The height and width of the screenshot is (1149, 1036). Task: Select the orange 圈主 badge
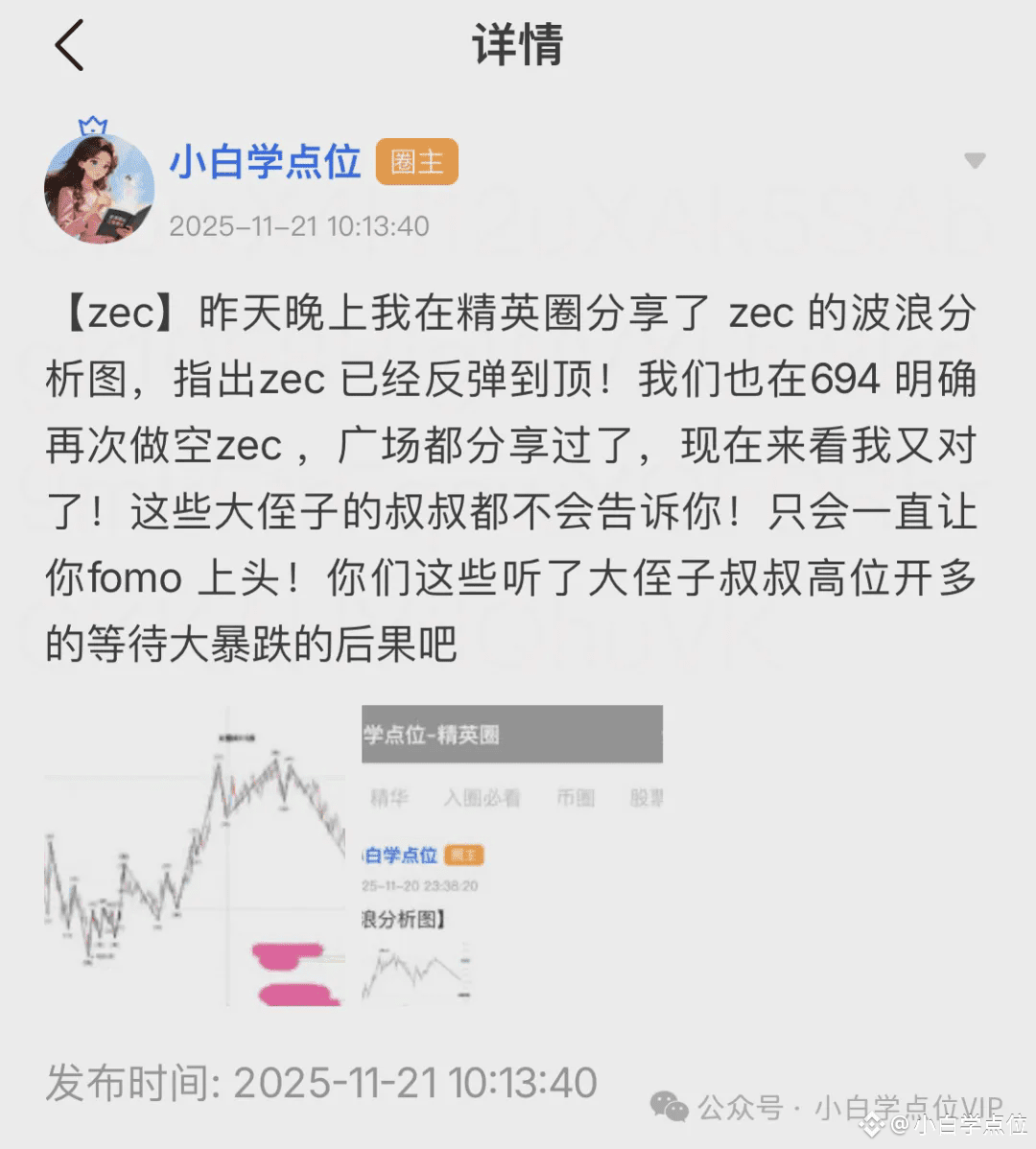(x=416, y=161)
